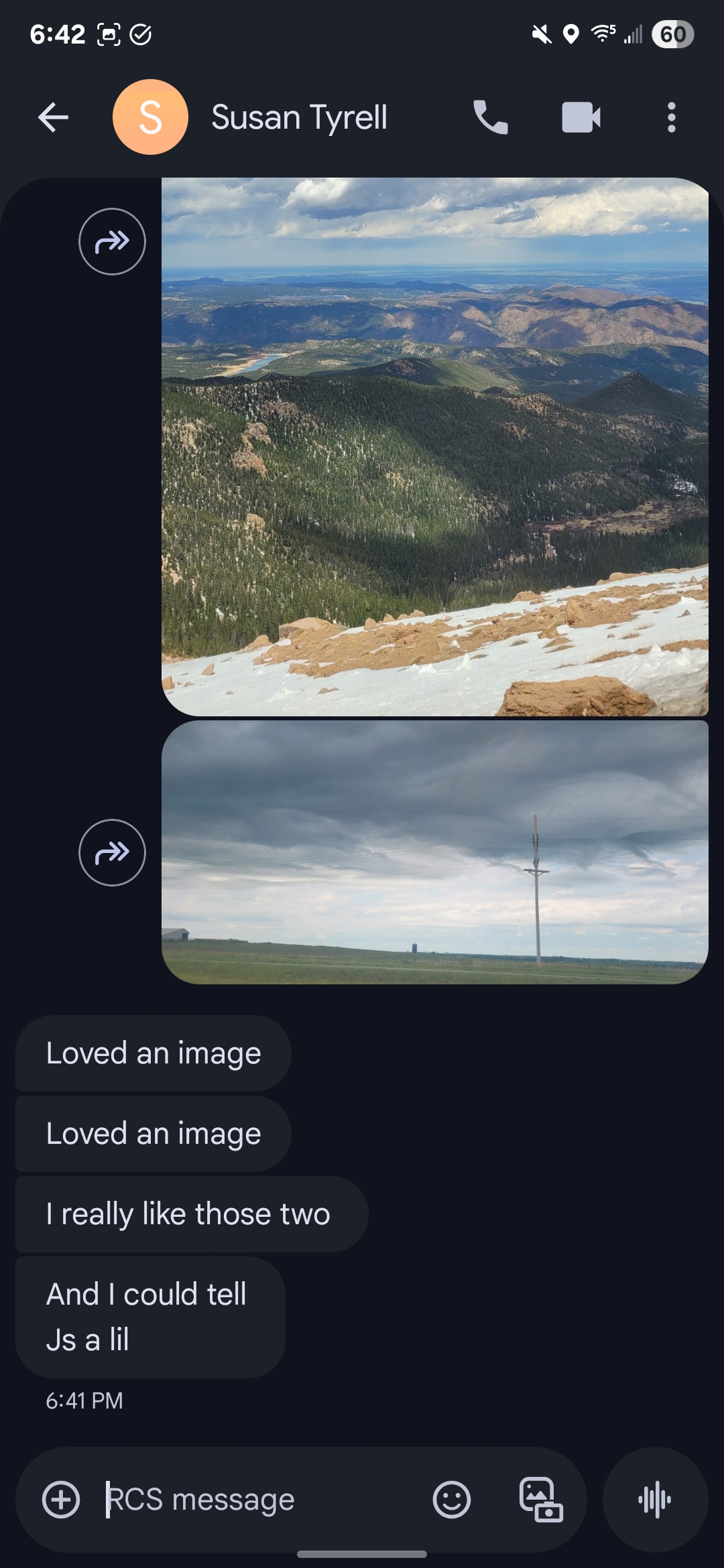Forward the cloudy sky photo
Screen dimensions: 724x1568
tap(112, 852)
